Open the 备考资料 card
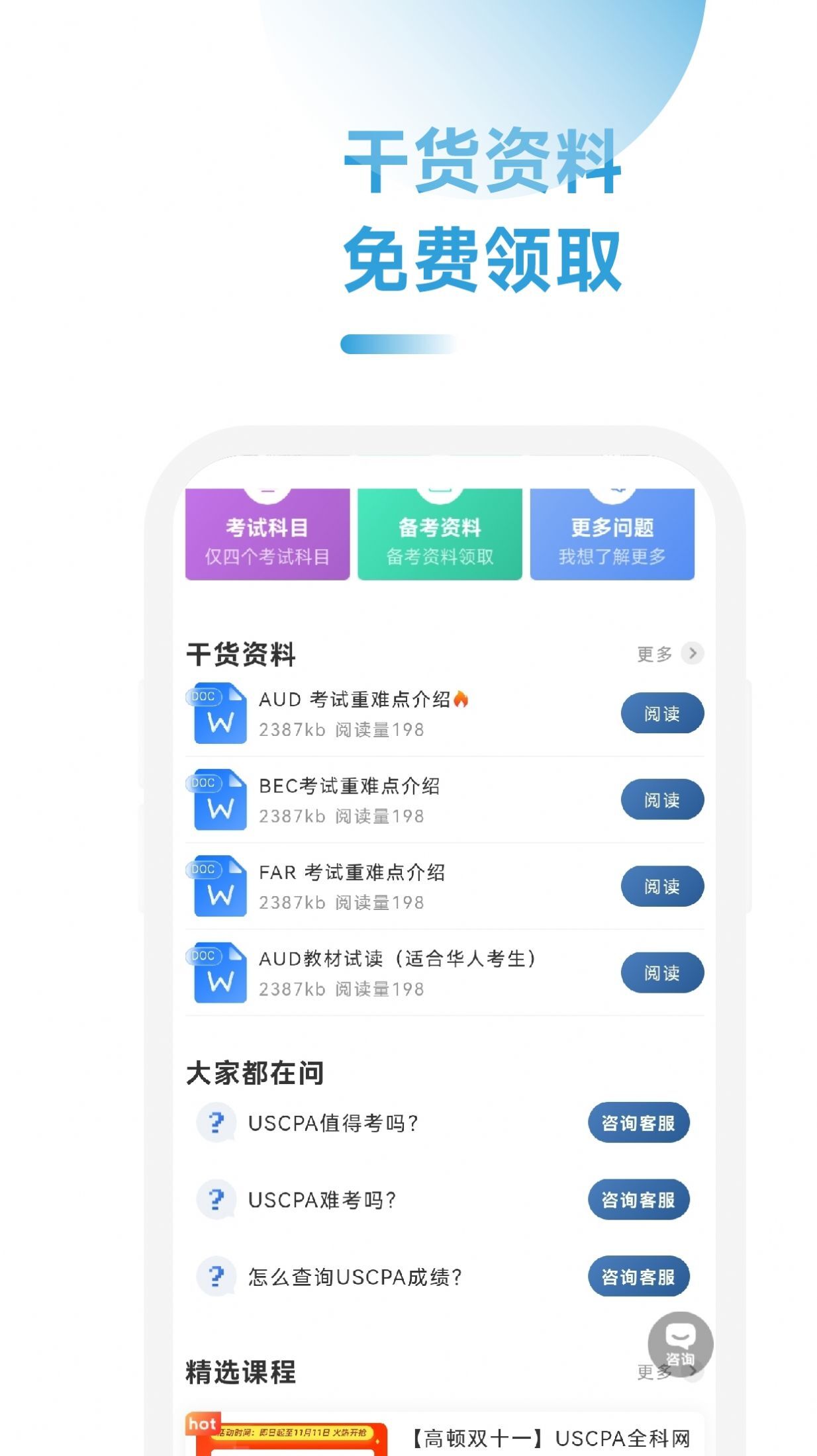817x1456 pixels. pos(440,535)
